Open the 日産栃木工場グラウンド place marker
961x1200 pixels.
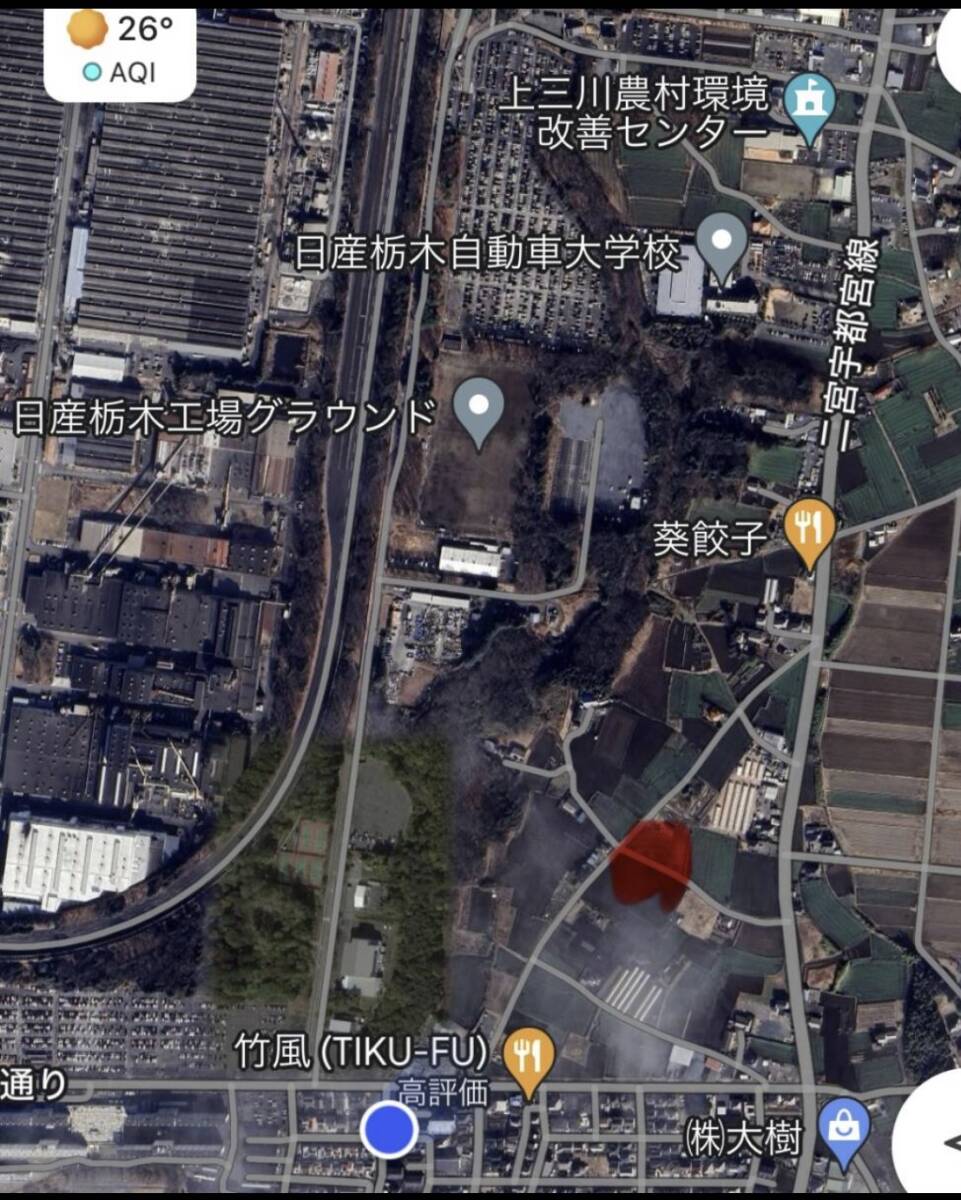pyautogui.click(x=479, y=412)
